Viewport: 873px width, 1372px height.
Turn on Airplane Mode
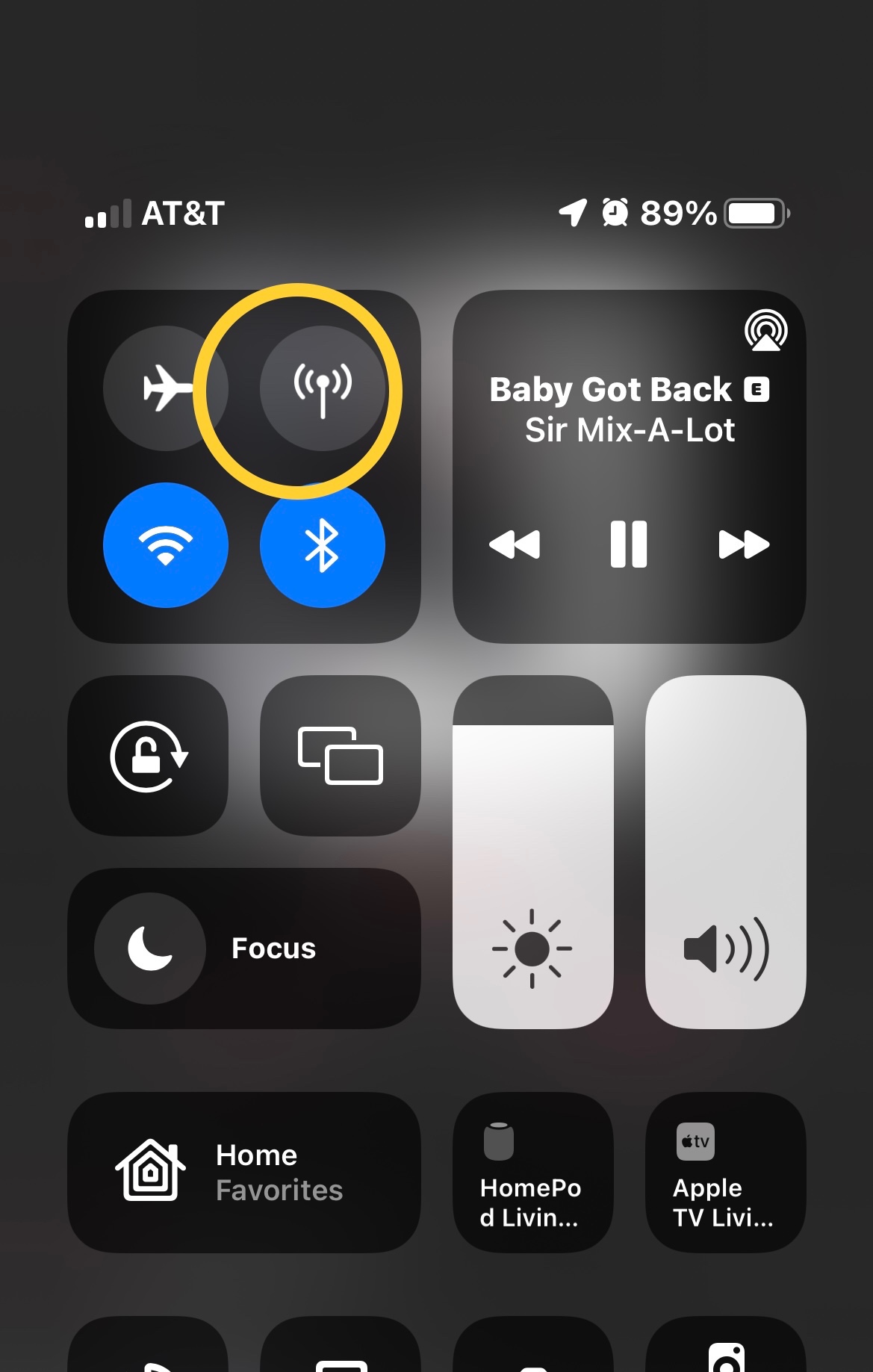166,388
